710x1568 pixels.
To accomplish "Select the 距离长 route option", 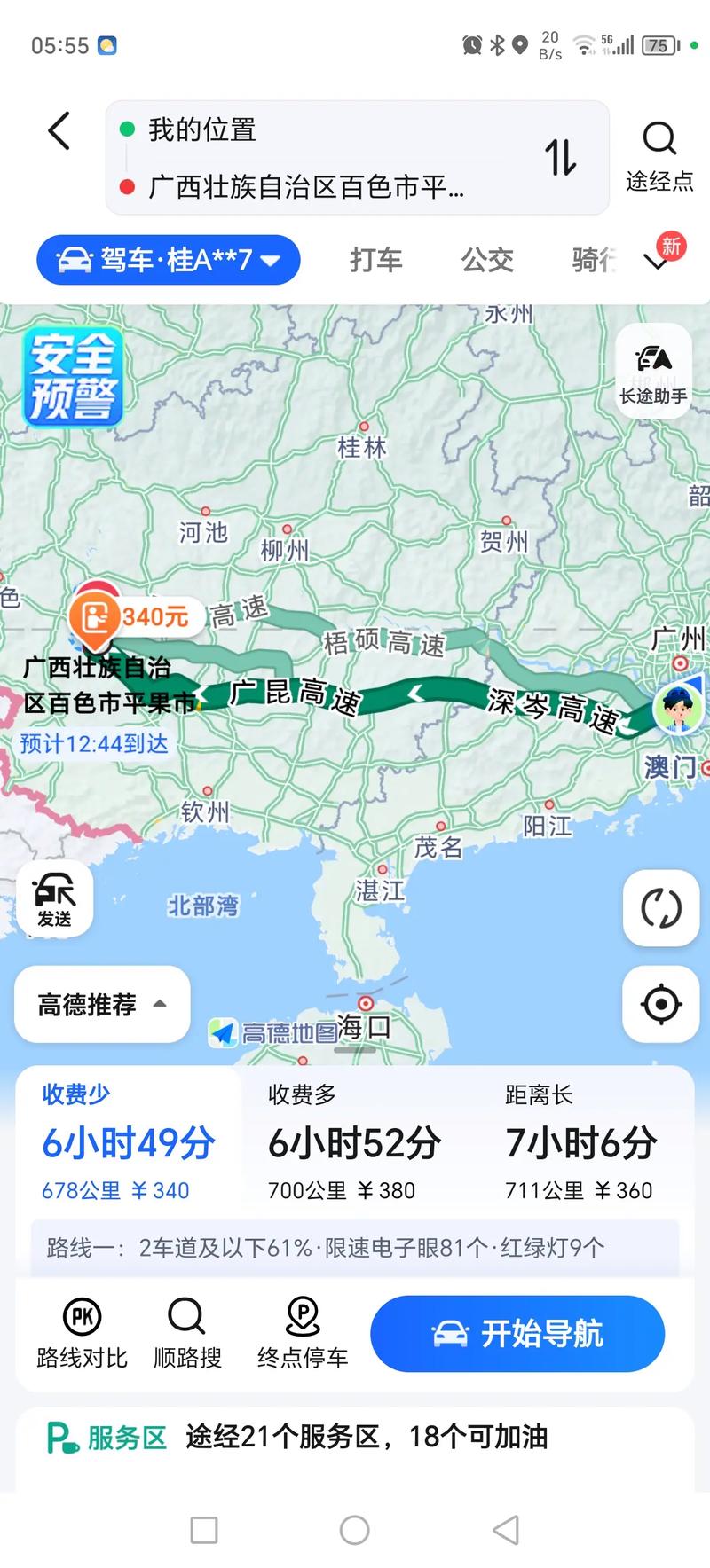I will coord(581,1144).
